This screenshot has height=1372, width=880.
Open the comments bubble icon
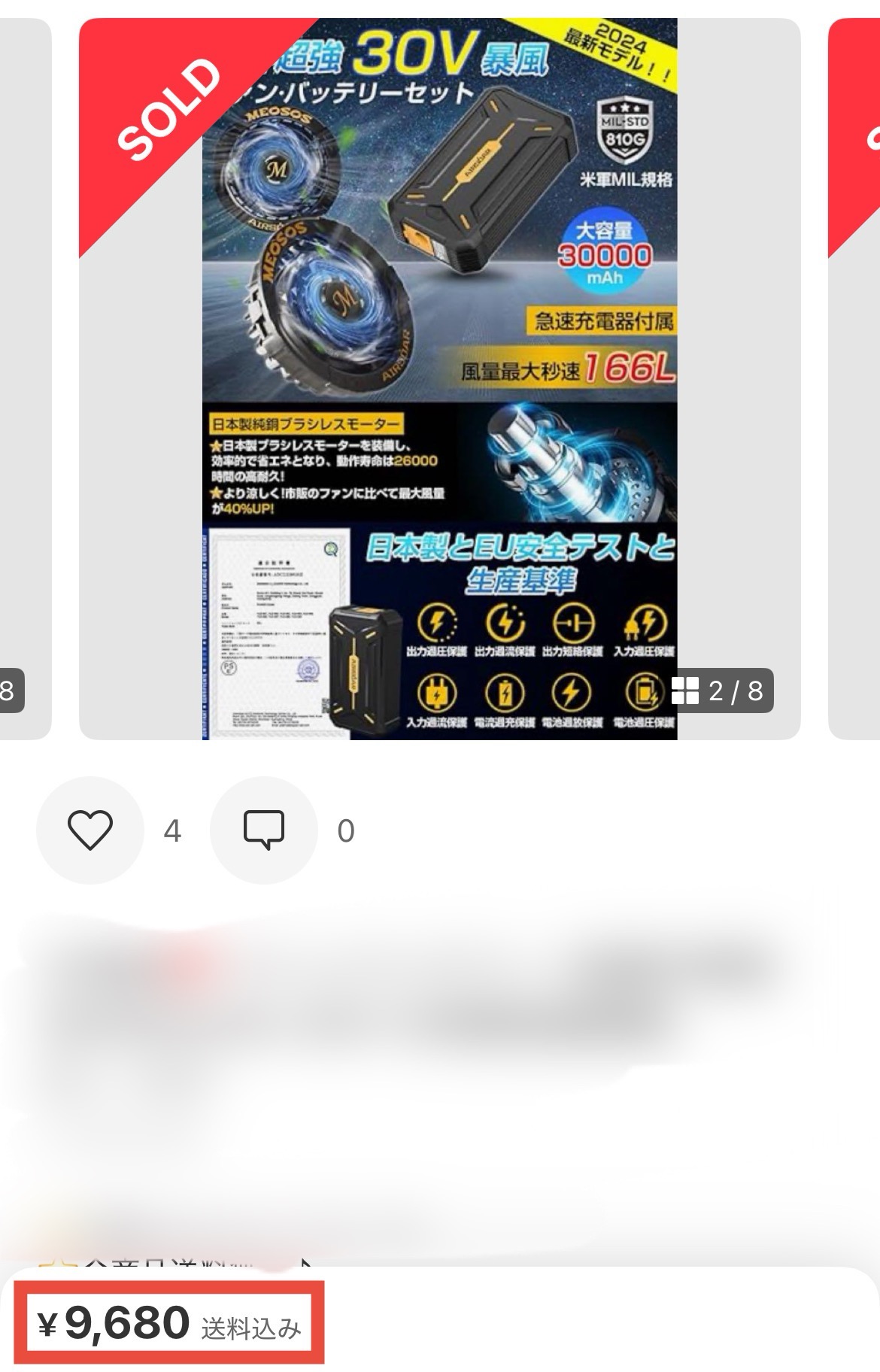click(x=263, y=830)
